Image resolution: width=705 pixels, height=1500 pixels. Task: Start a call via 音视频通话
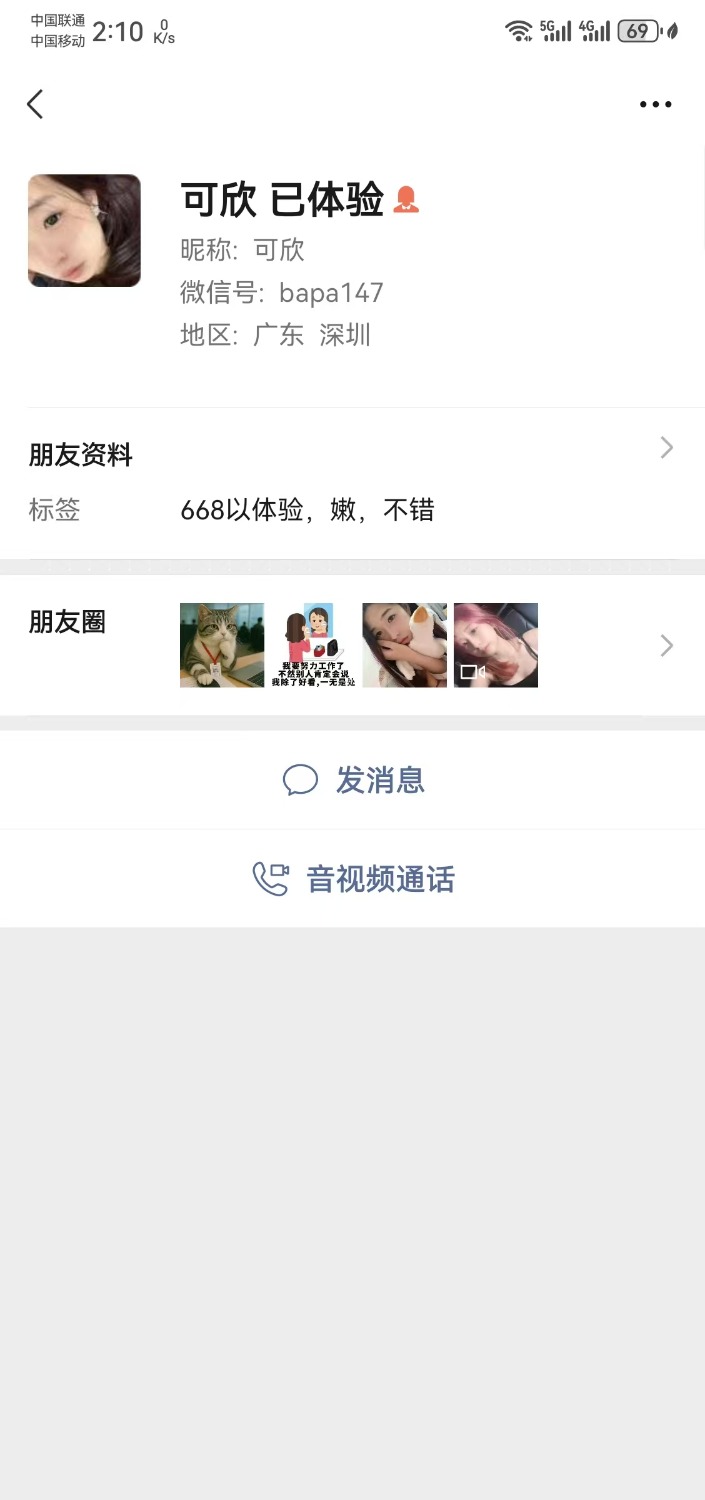(354, 880)
